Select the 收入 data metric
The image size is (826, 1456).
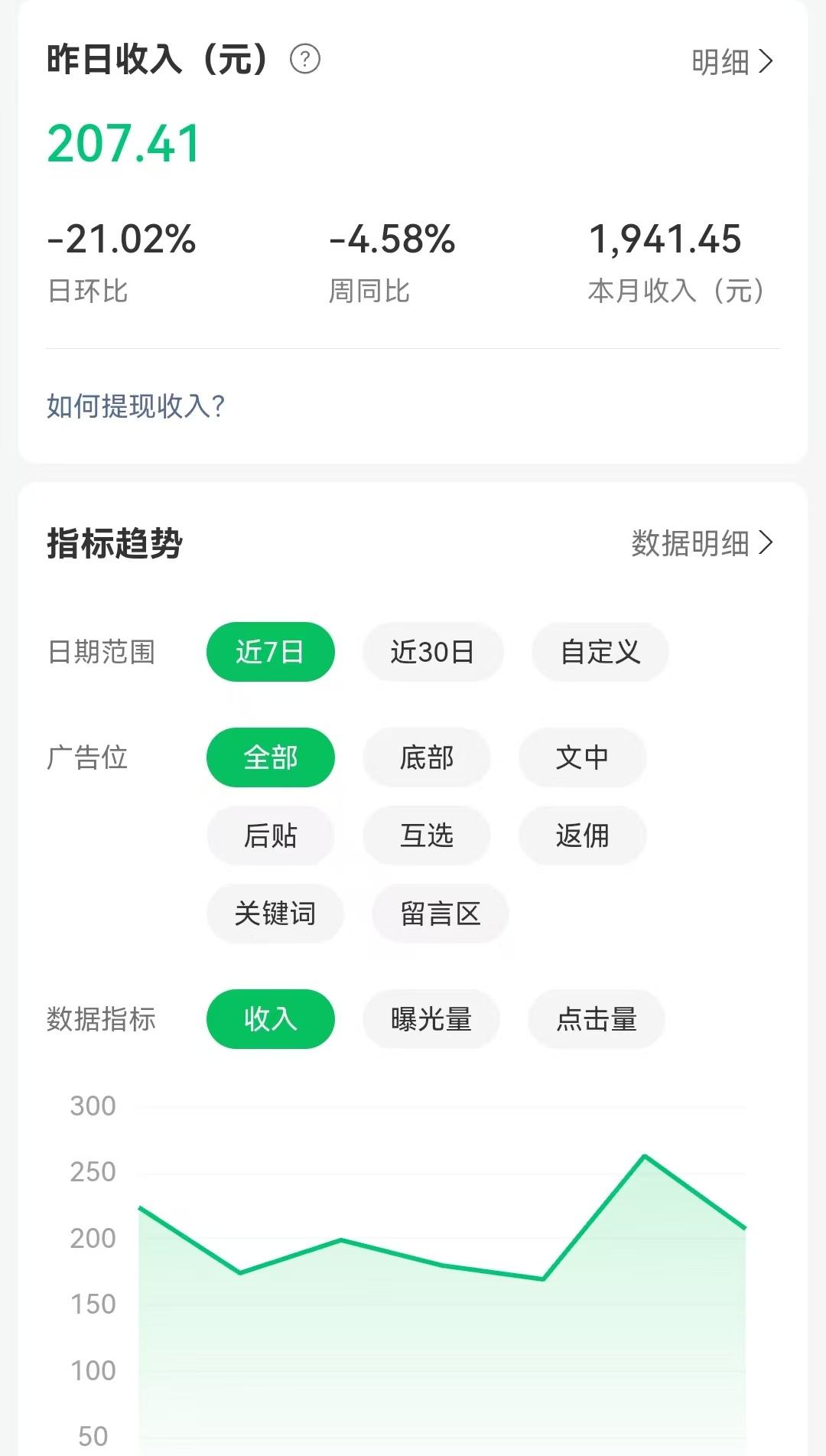[x=270, y=1019]
